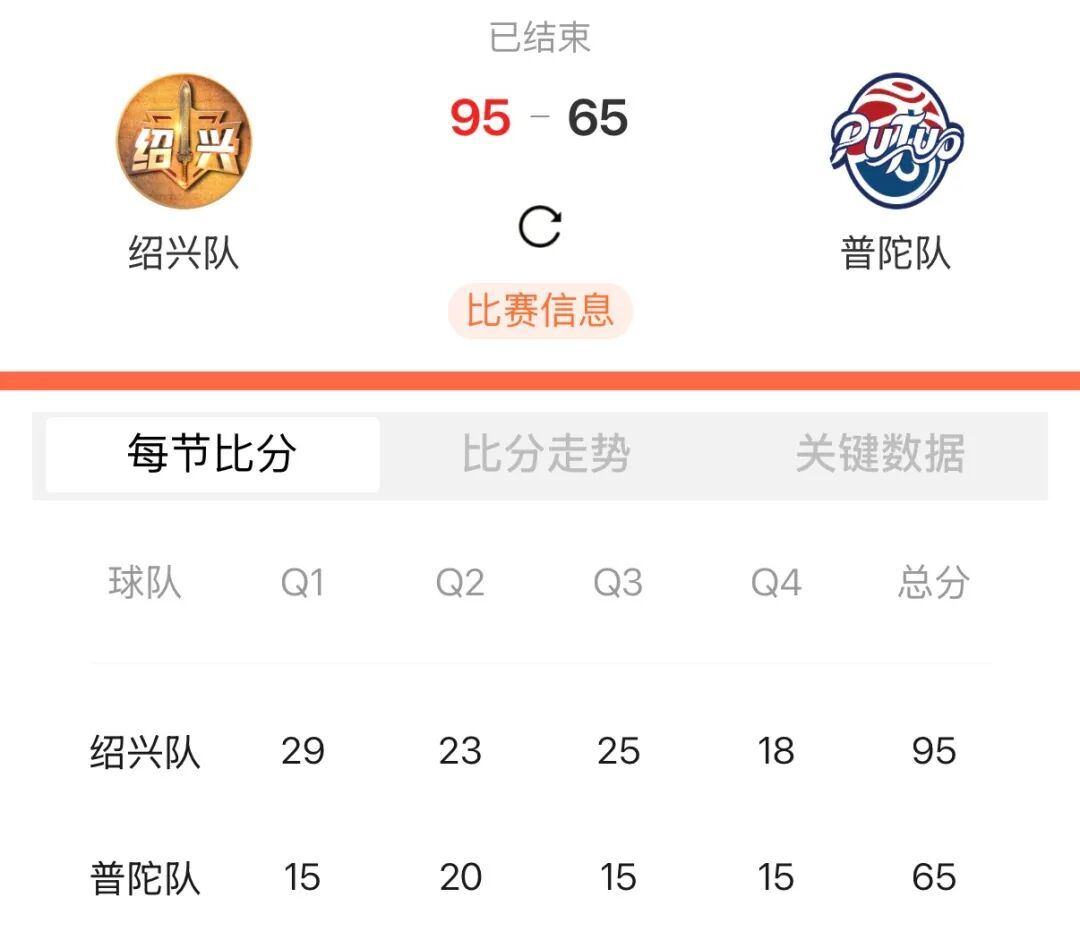Screen dimensions: 1080x940
Task: View the 关键数据 tab
Action: pos(880,455)
